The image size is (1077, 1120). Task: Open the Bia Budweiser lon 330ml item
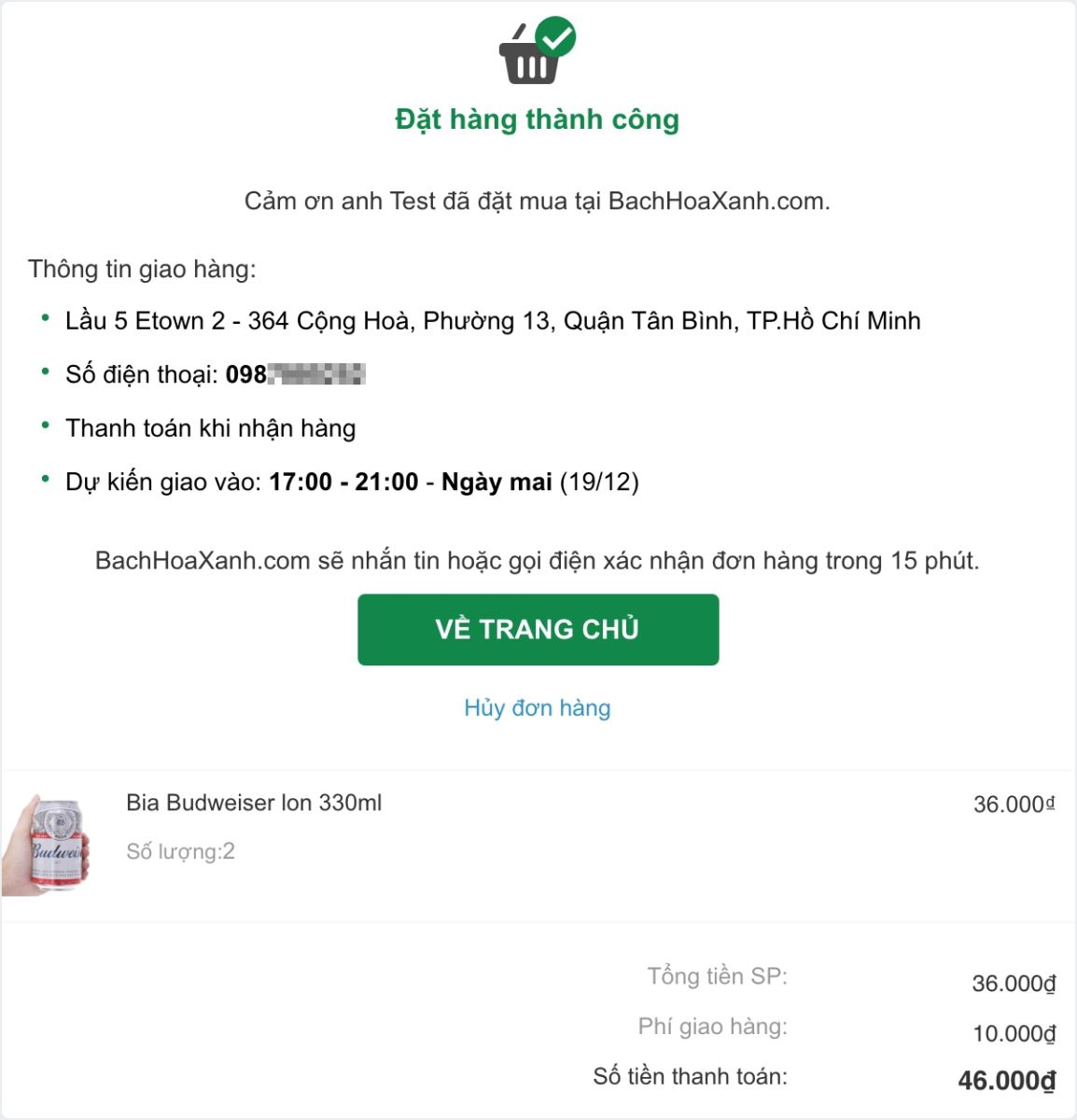254,803
